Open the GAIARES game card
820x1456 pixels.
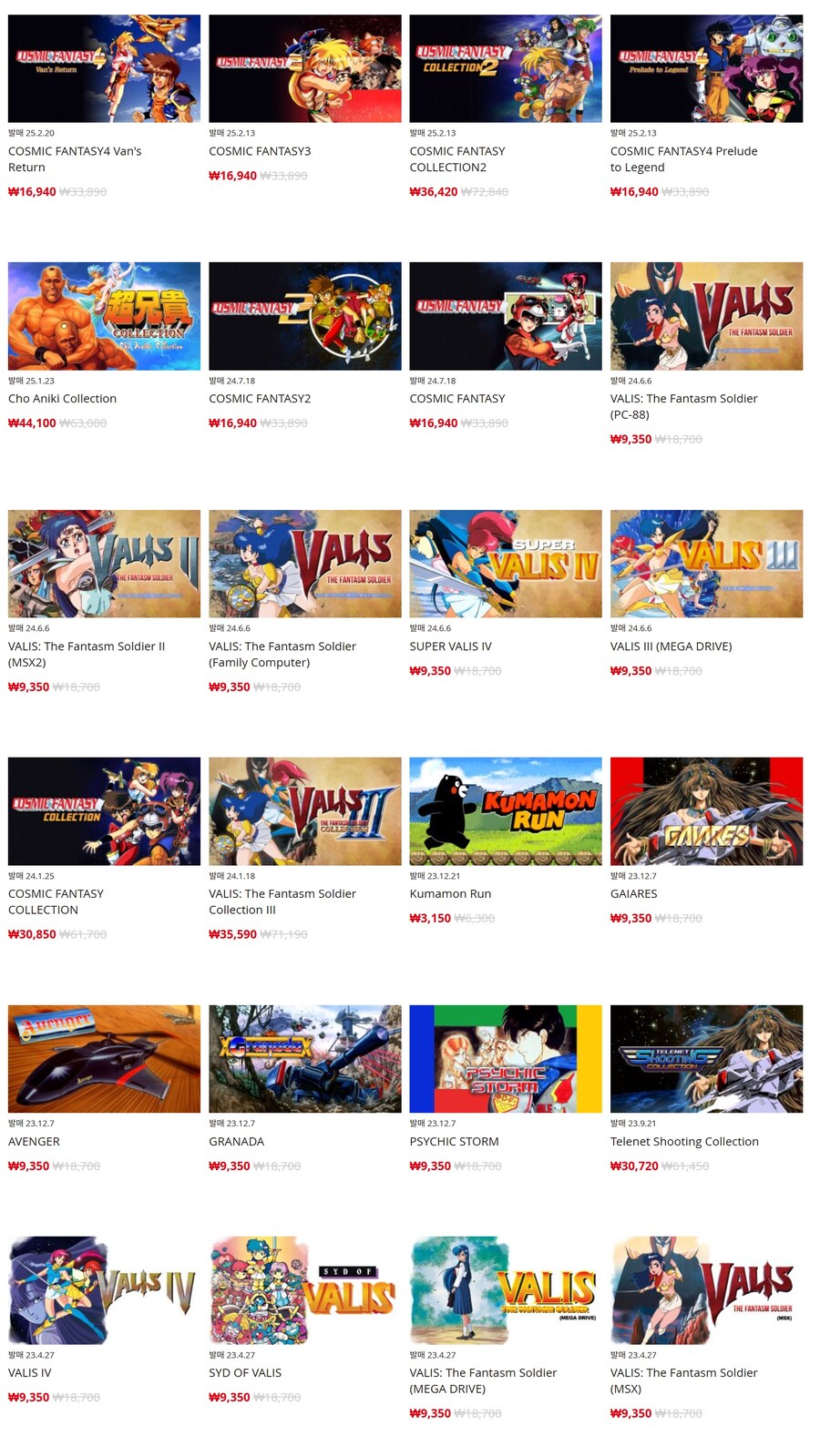[x=706, y=811]
